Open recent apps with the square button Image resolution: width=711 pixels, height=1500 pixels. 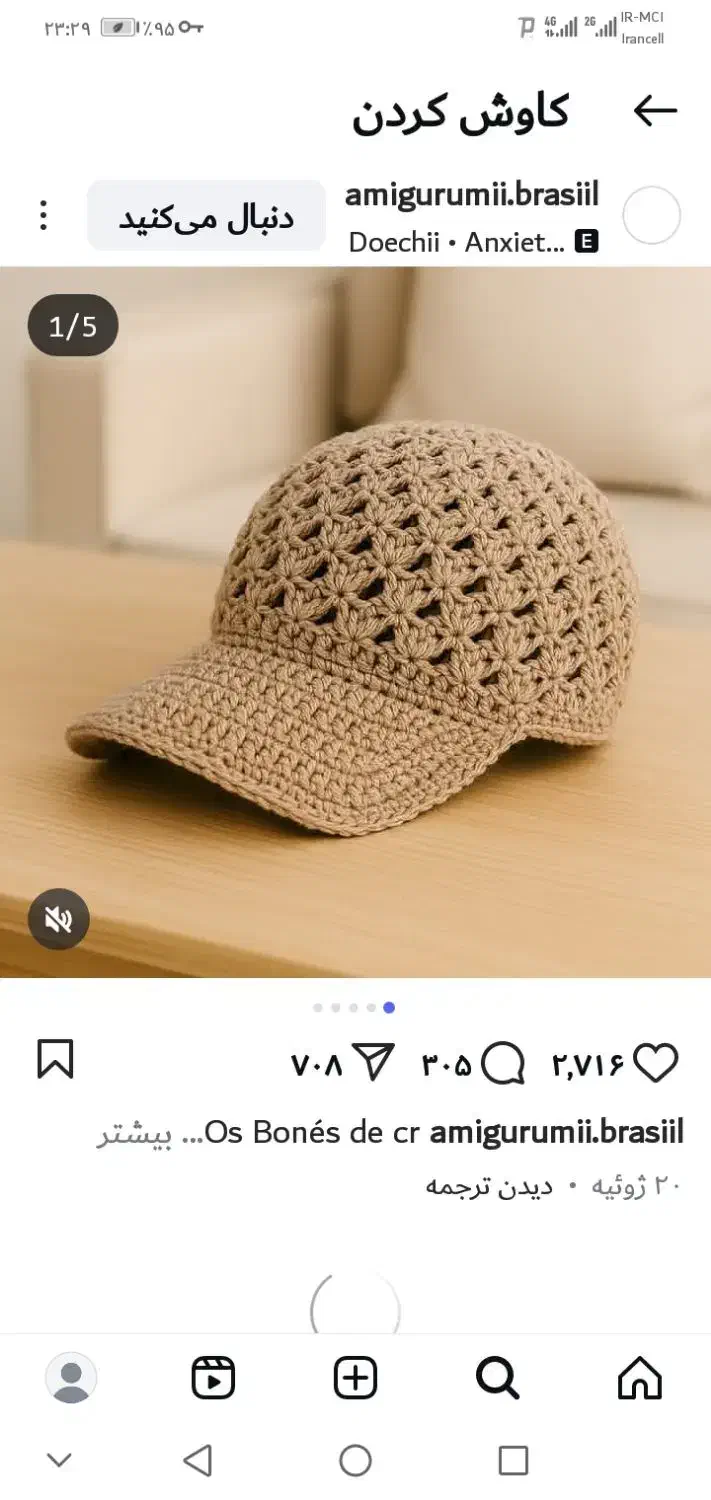tap(513, 1460)
